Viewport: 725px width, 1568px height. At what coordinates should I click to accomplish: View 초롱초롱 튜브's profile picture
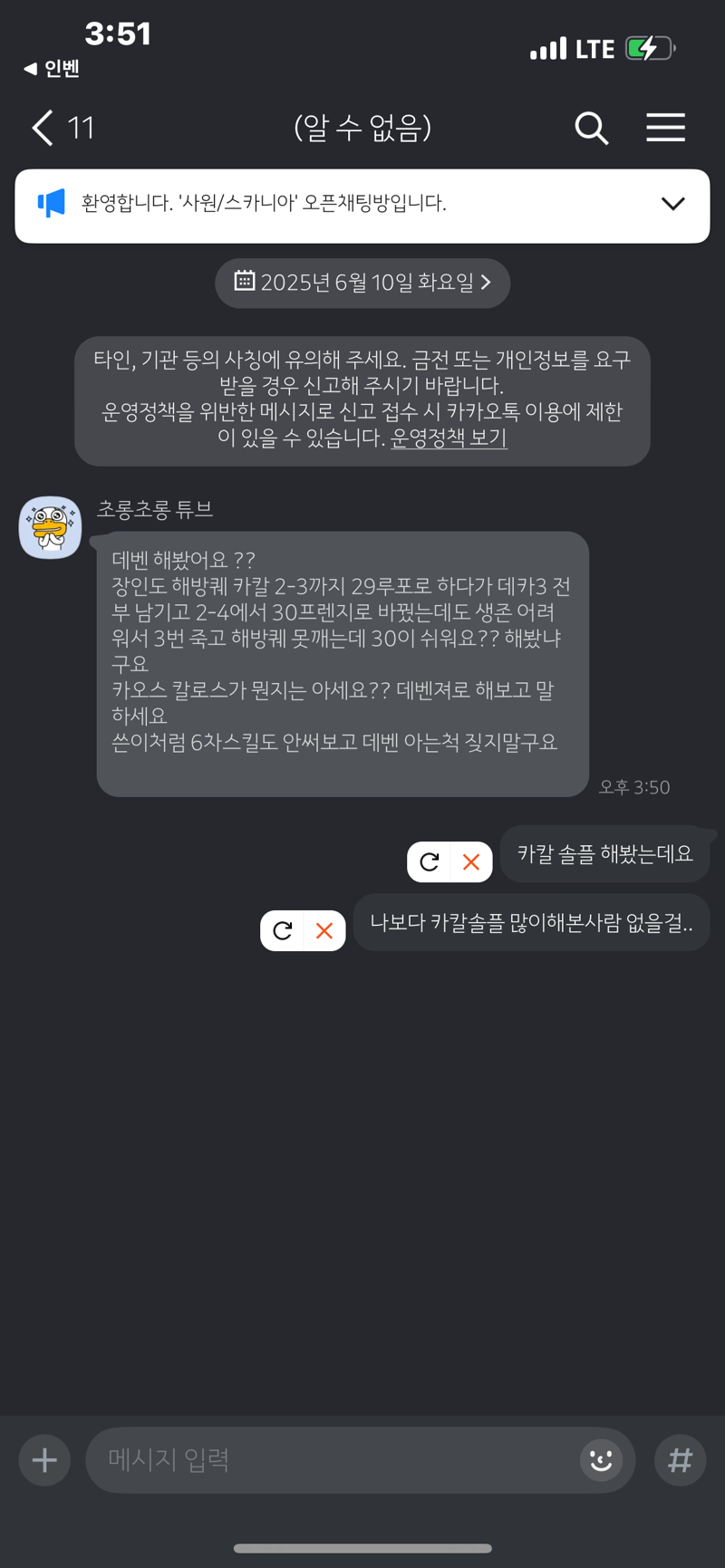point(50,527)
